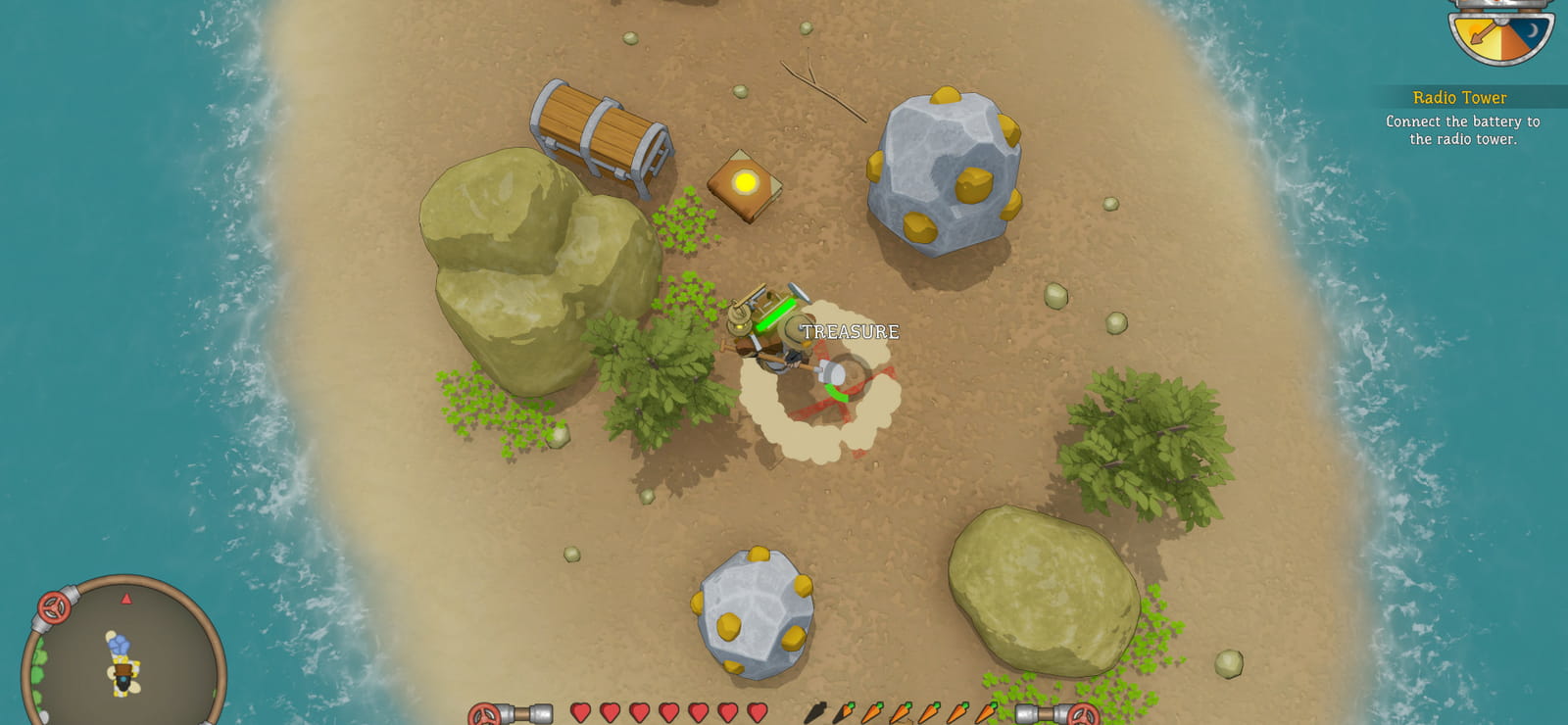Pick up the glowing orange book

[x=745, y=184]
